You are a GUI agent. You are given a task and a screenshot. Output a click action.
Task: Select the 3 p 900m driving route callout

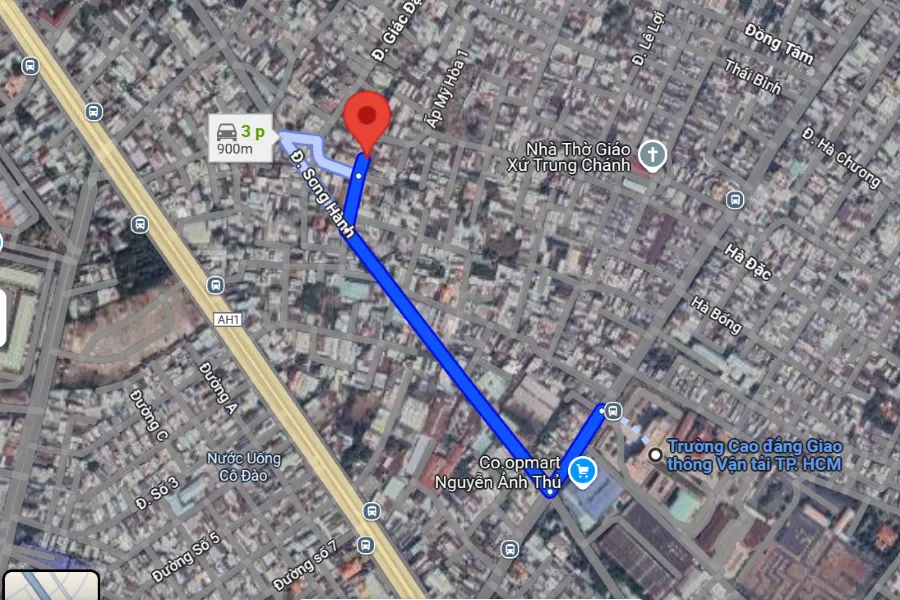click(240, 139)
